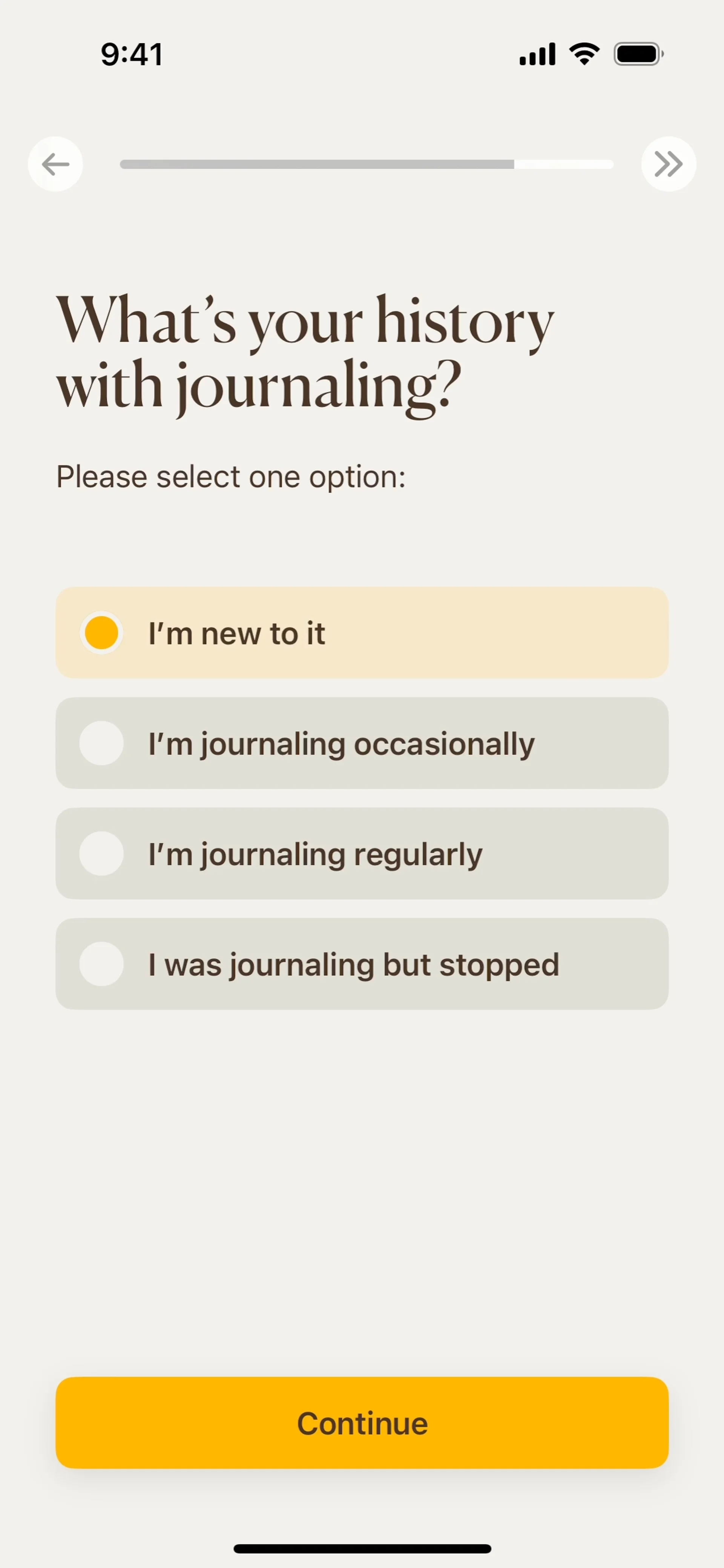Screen dimensions: 724x1568
Task: Go back to the previous question
Action: tap(55, 164)
